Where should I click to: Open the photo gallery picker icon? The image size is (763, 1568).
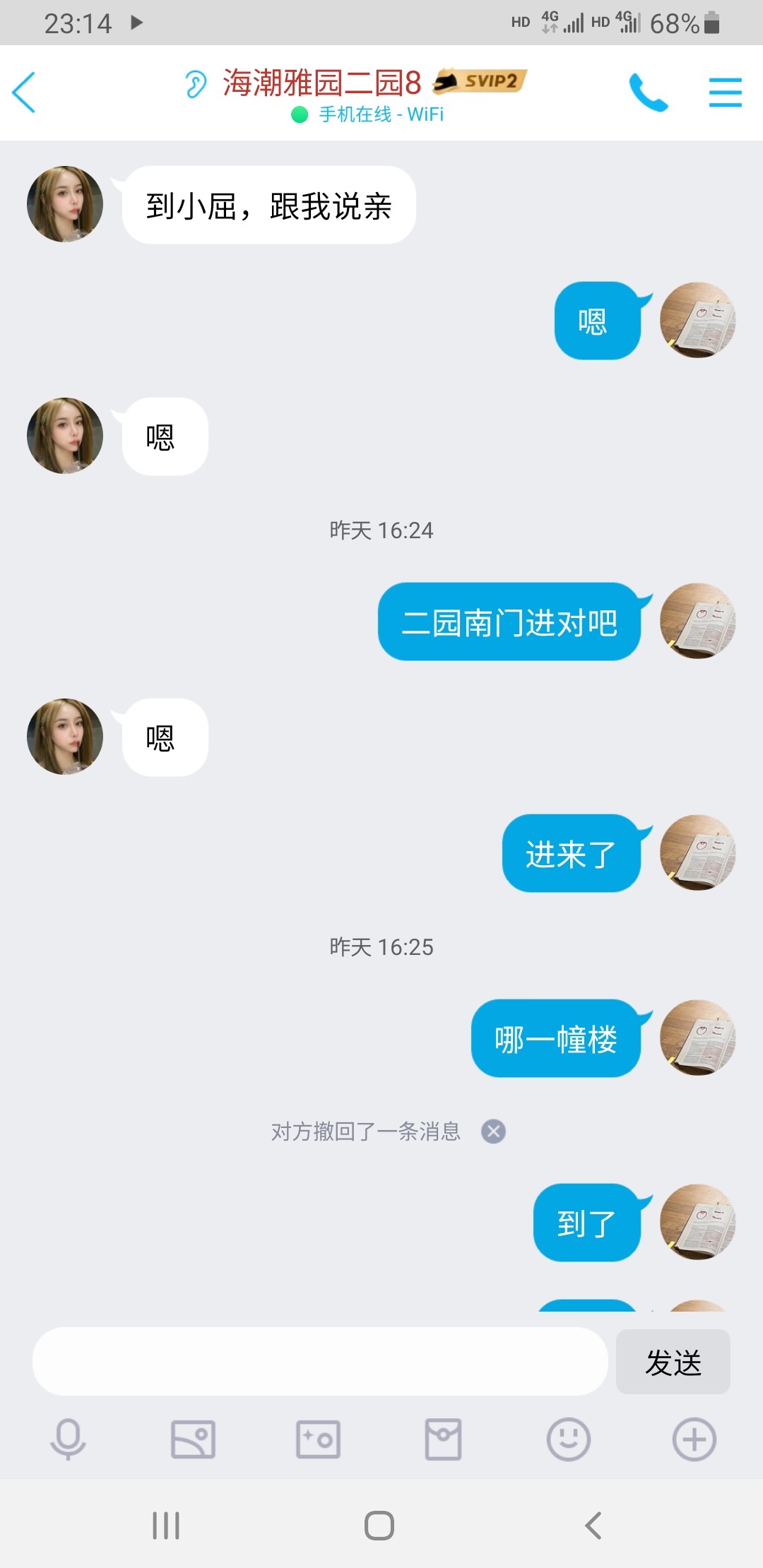[192, 1441]
